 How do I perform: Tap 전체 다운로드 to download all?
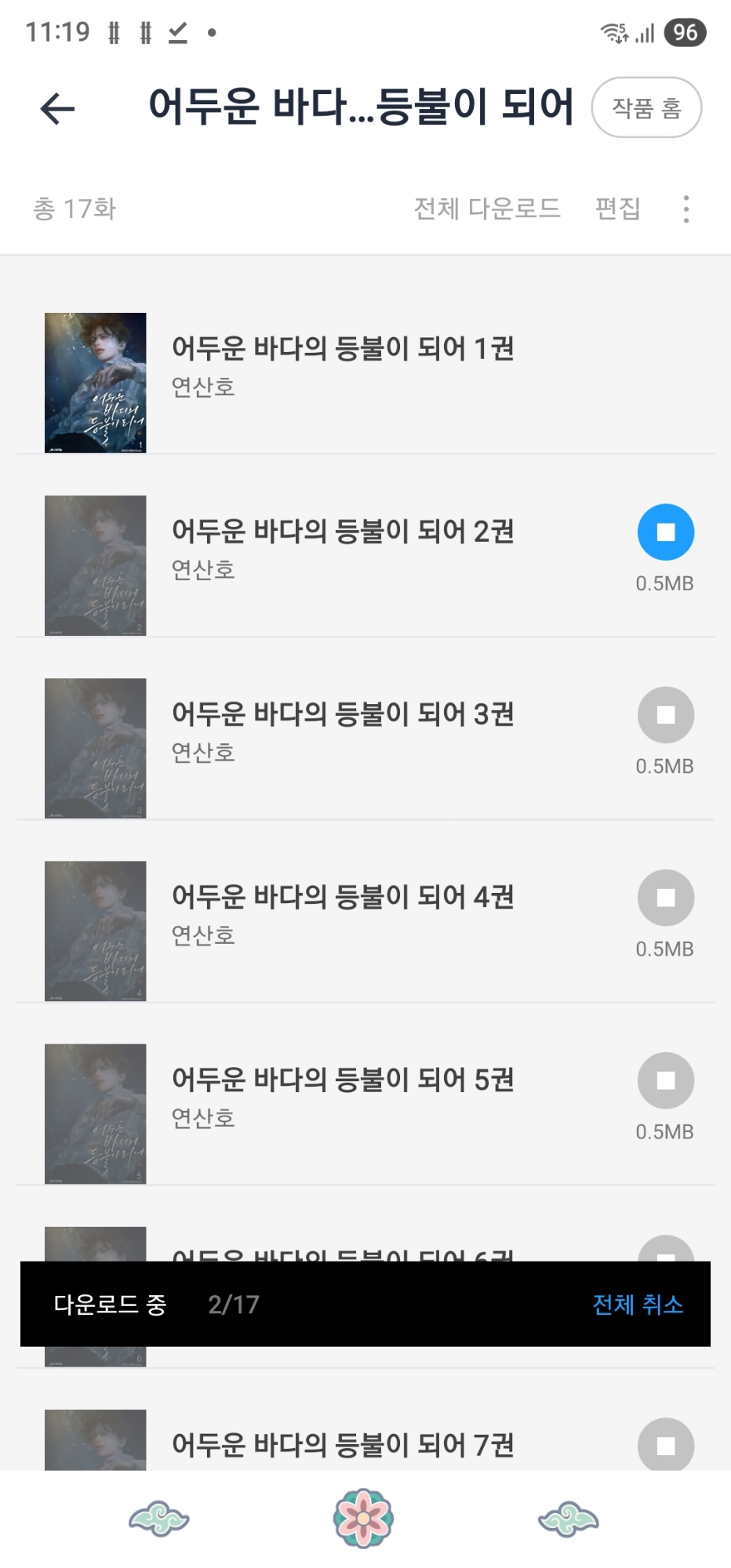487,209
